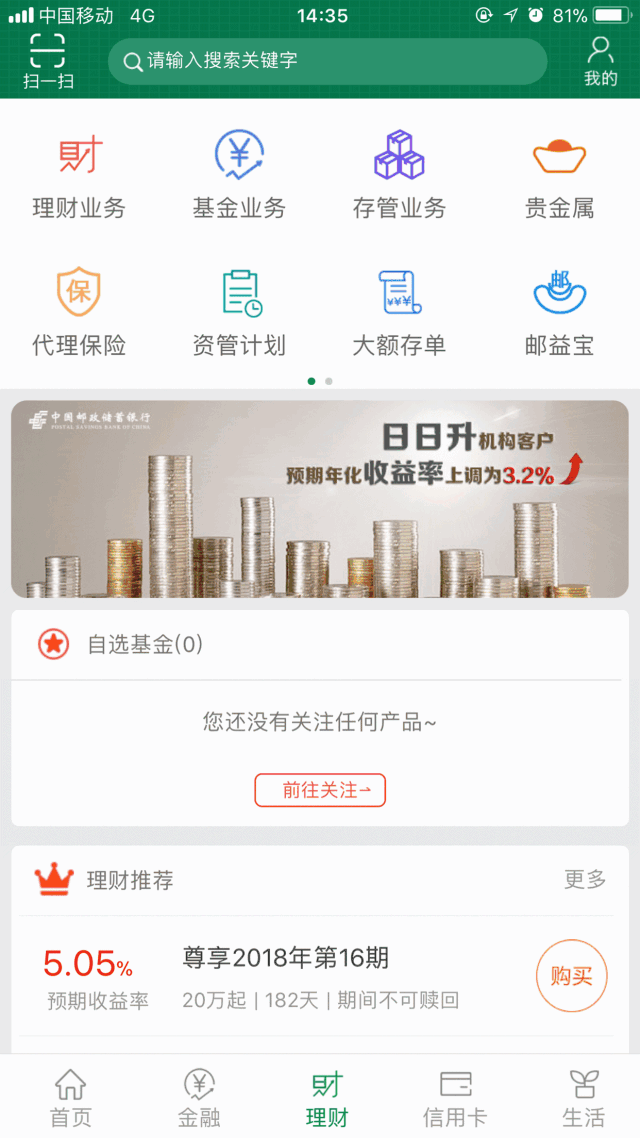The image size is (640, 1138).
Task: Open 资管计划
Action: 239,312
